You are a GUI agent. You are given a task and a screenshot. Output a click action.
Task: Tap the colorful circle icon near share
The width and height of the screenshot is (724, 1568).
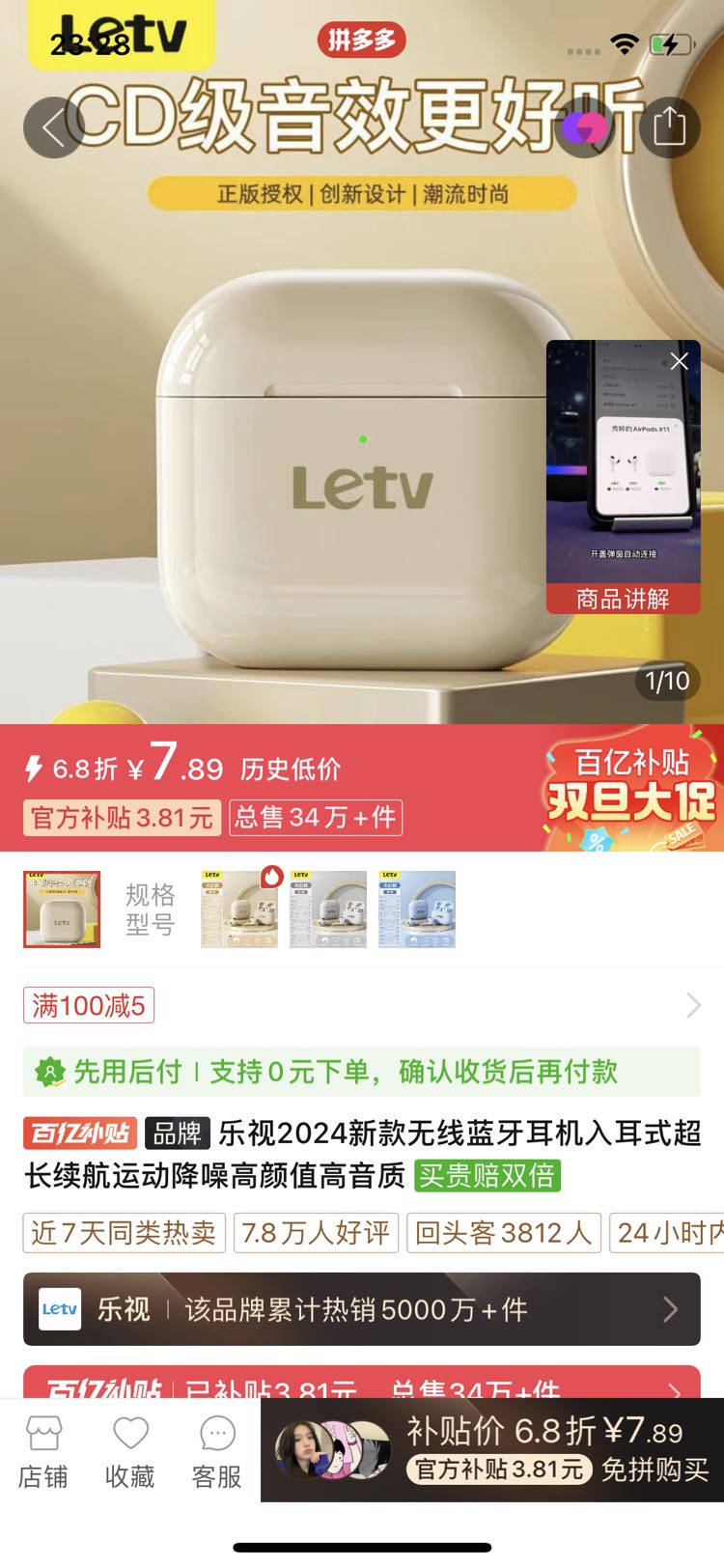pyautogui.click(x=583, y=126)
